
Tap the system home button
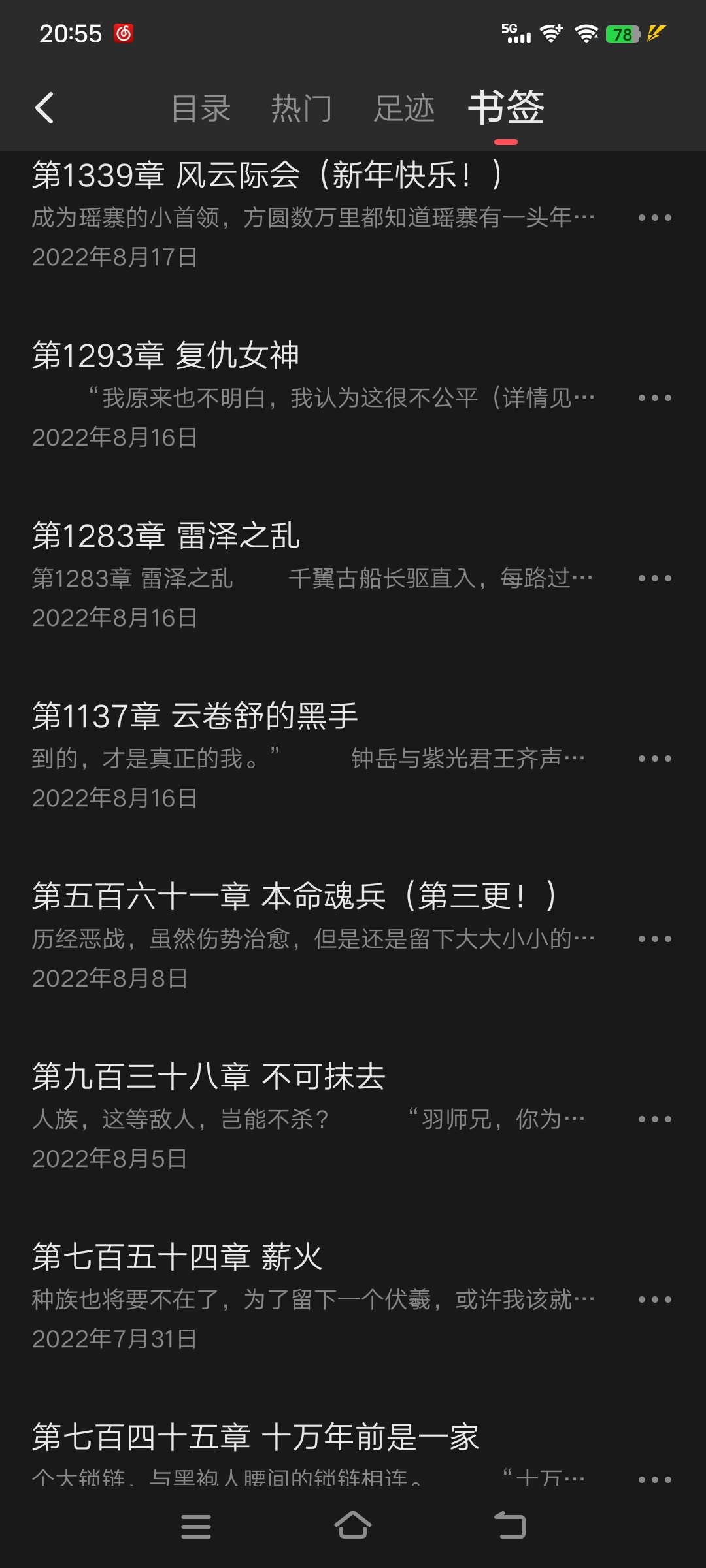353,1526
